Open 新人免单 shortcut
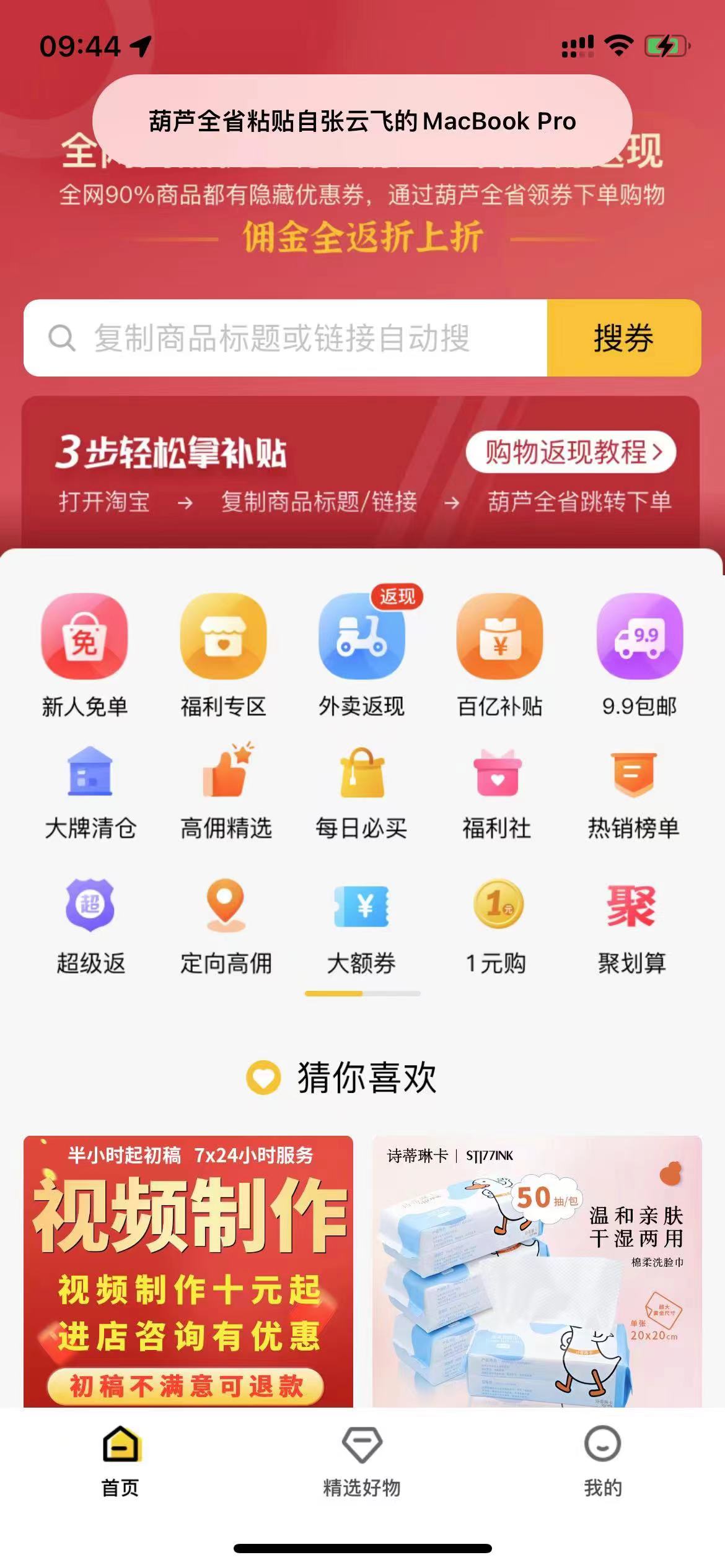 [84, 655]
